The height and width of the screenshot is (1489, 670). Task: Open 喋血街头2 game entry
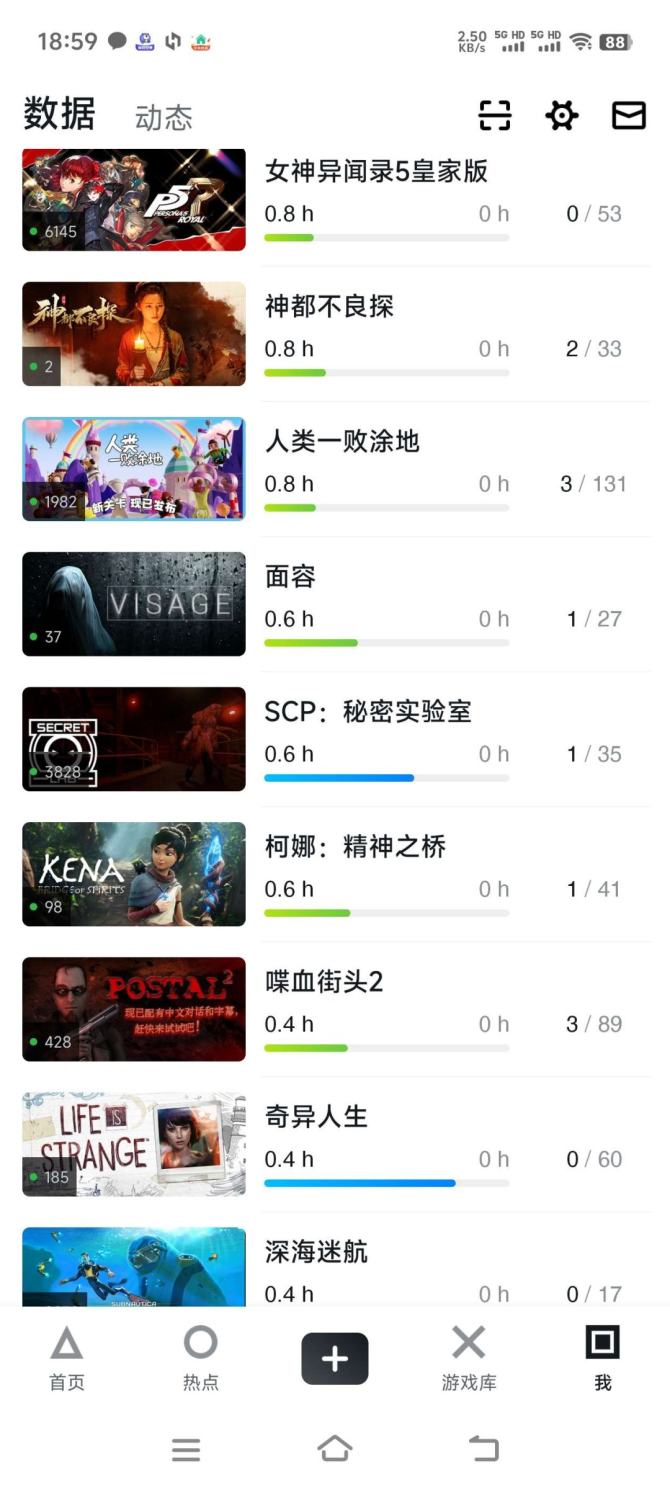pos(324,982)
